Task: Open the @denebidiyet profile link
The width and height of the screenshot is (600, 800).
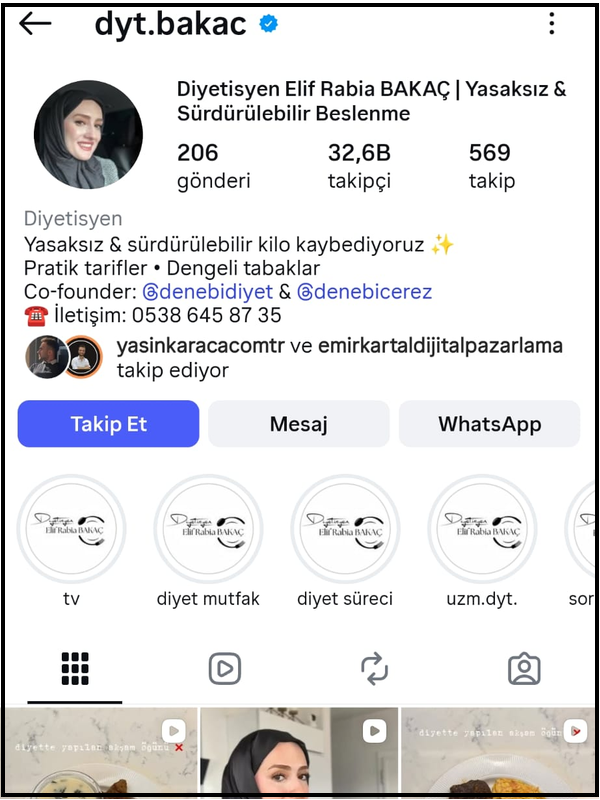Action: click(208, 292)
